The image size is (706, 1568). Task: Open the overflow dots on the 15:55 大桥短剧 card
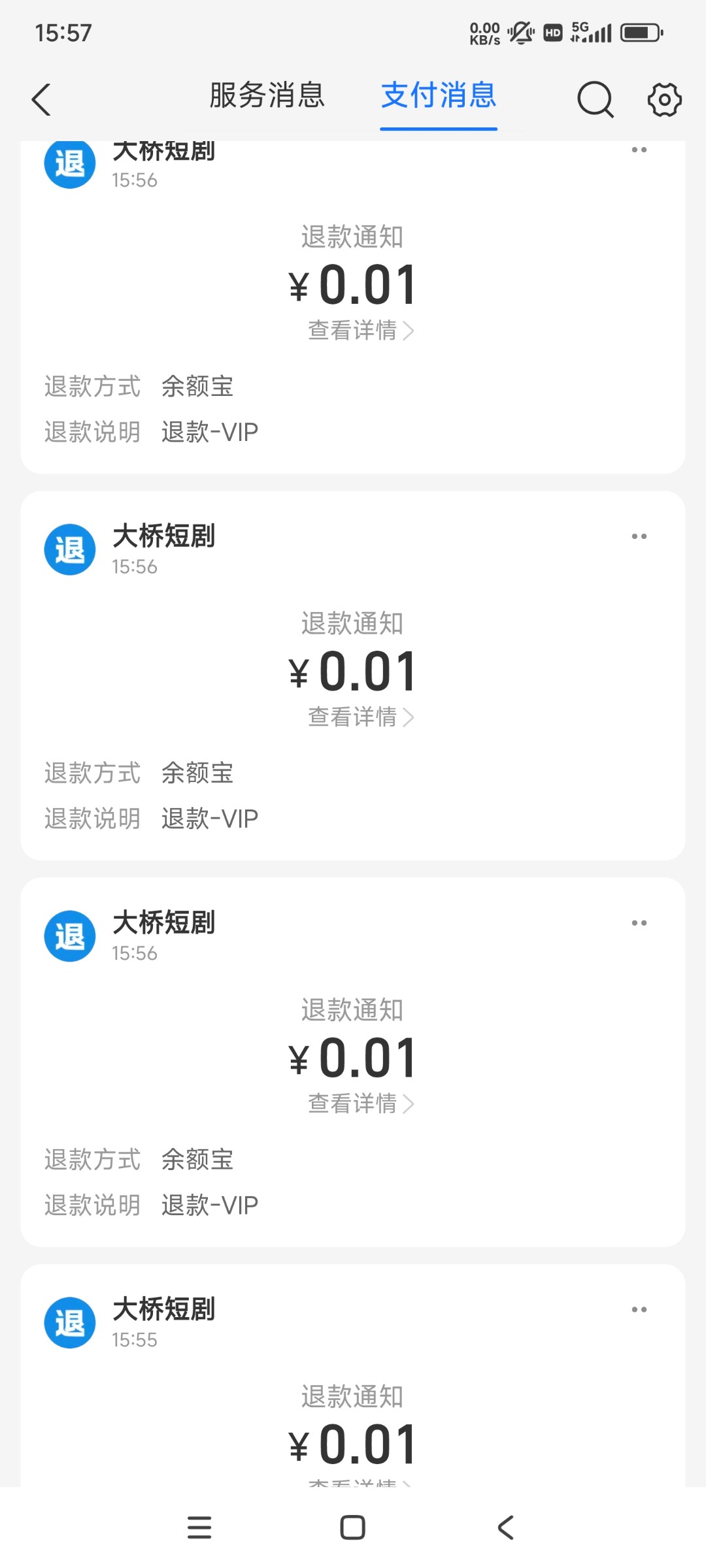[x=639, y=1309]
